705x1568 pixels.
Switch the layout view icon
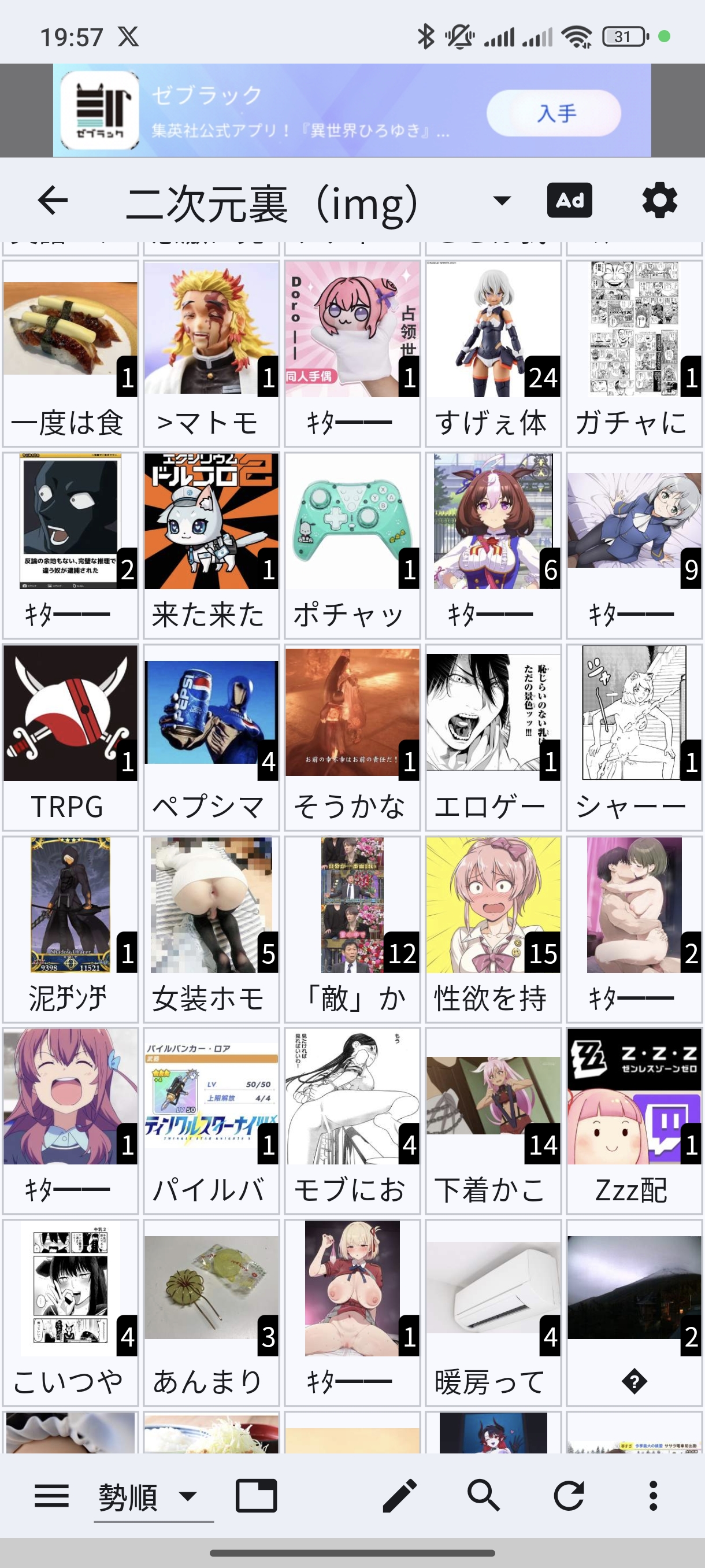(x=256, y=1496)
